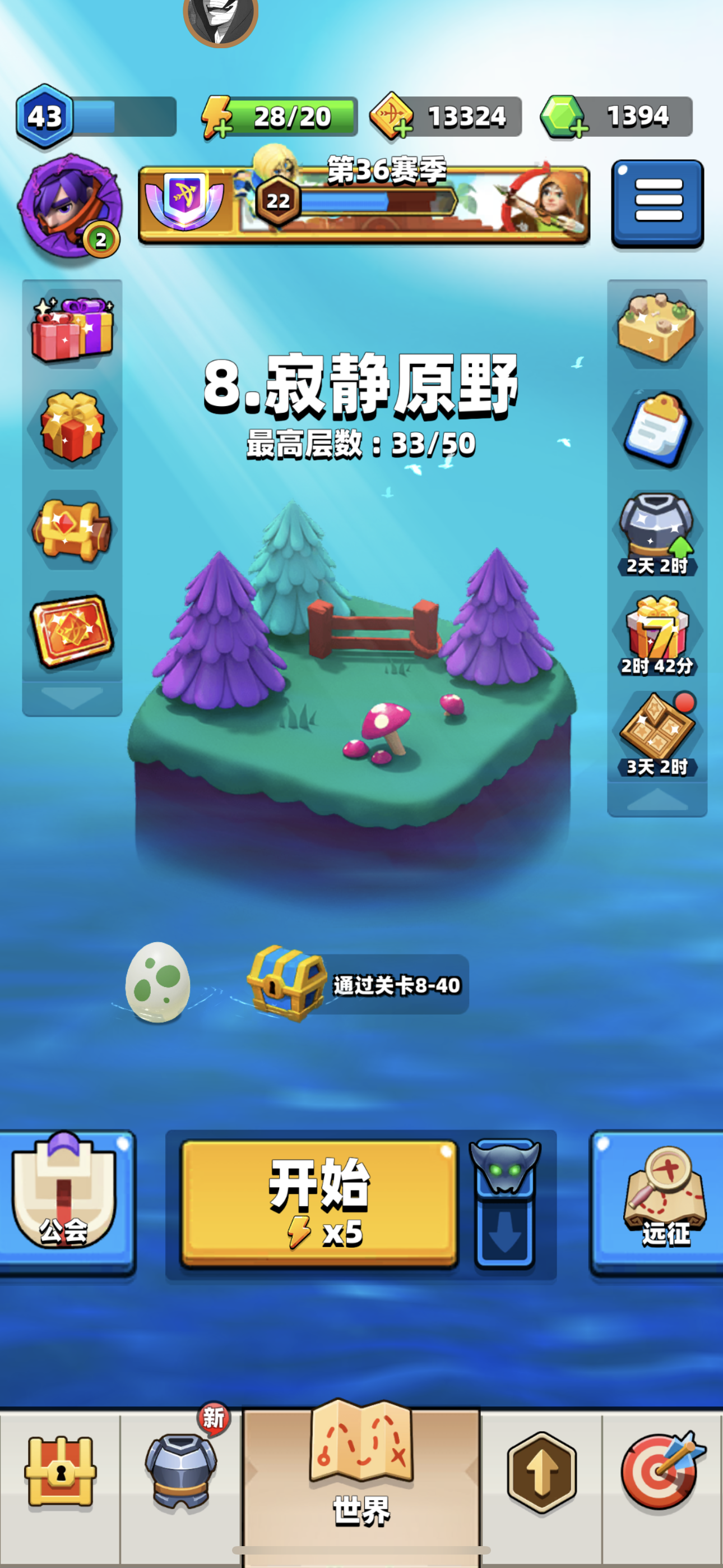Viewport: 723px width, 1568px height.
Task: Open the golden ruby treasure chest offer
Action: click(x=72, y=528)
